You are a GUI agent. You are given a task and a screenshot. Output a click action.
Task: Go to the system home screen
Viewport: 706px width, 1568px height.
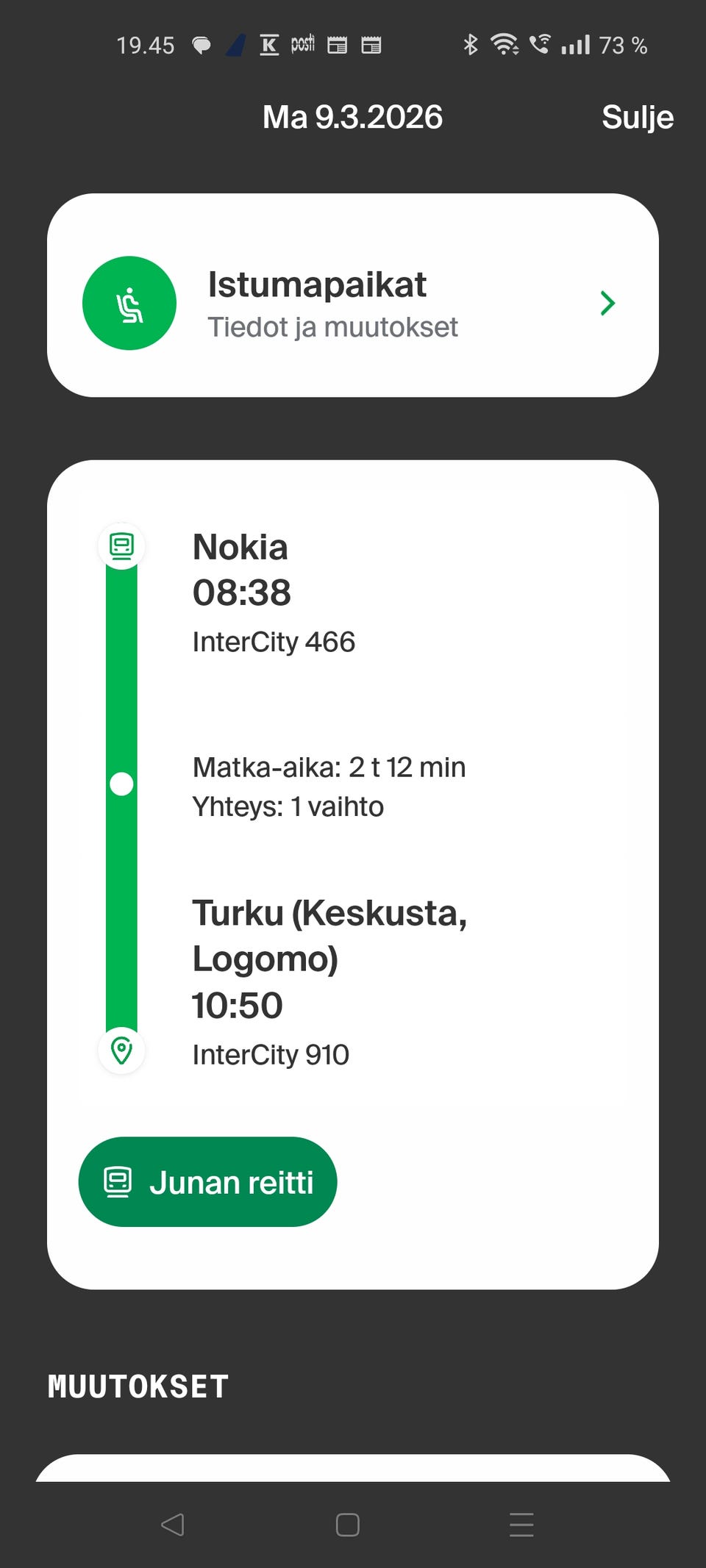click(x=347, y=1525)
